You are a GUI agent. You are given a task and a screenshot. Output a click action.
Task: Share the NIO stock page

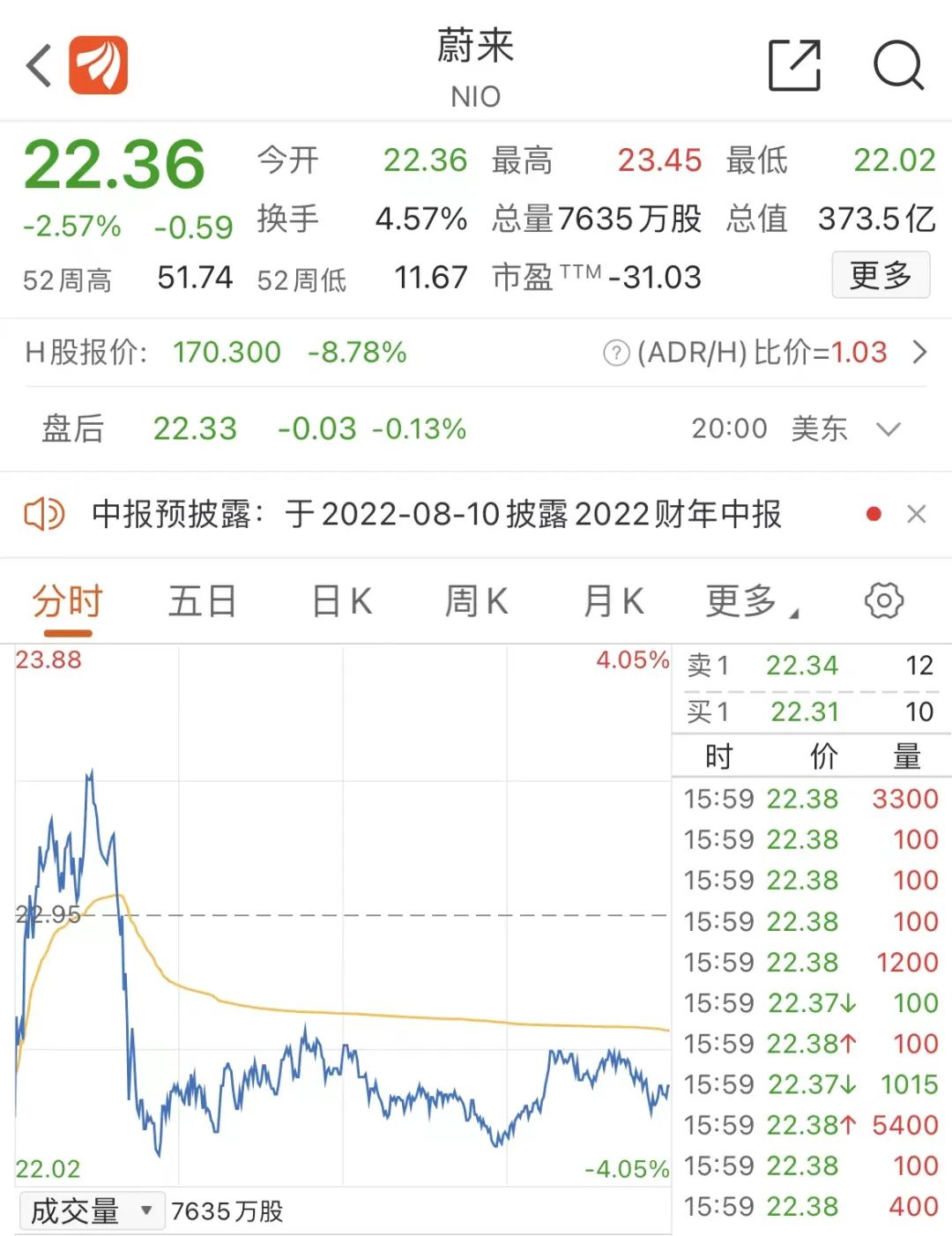click(794, 65)
